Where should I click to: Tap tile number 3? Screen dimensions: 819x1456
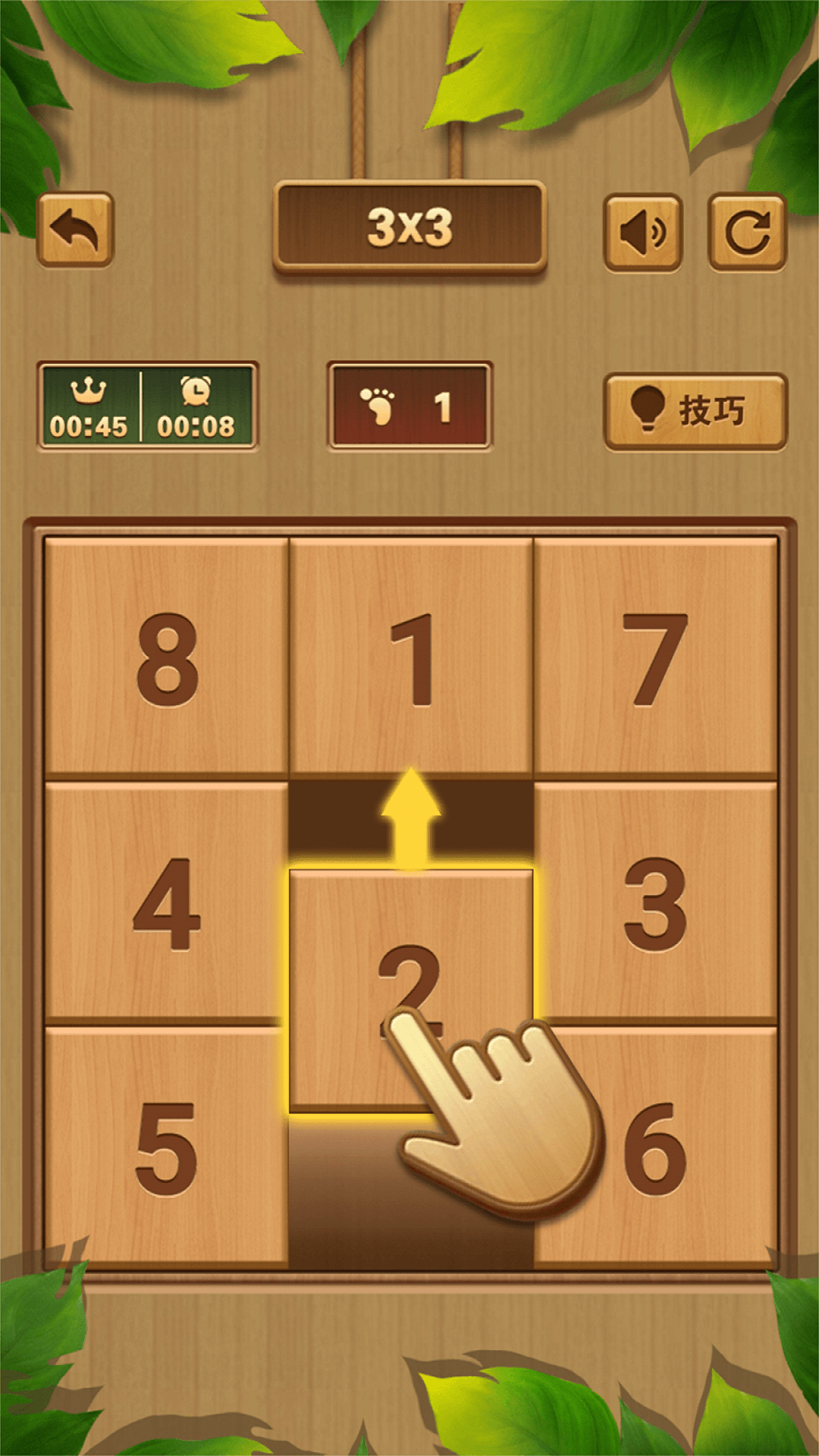click(655, 902)
